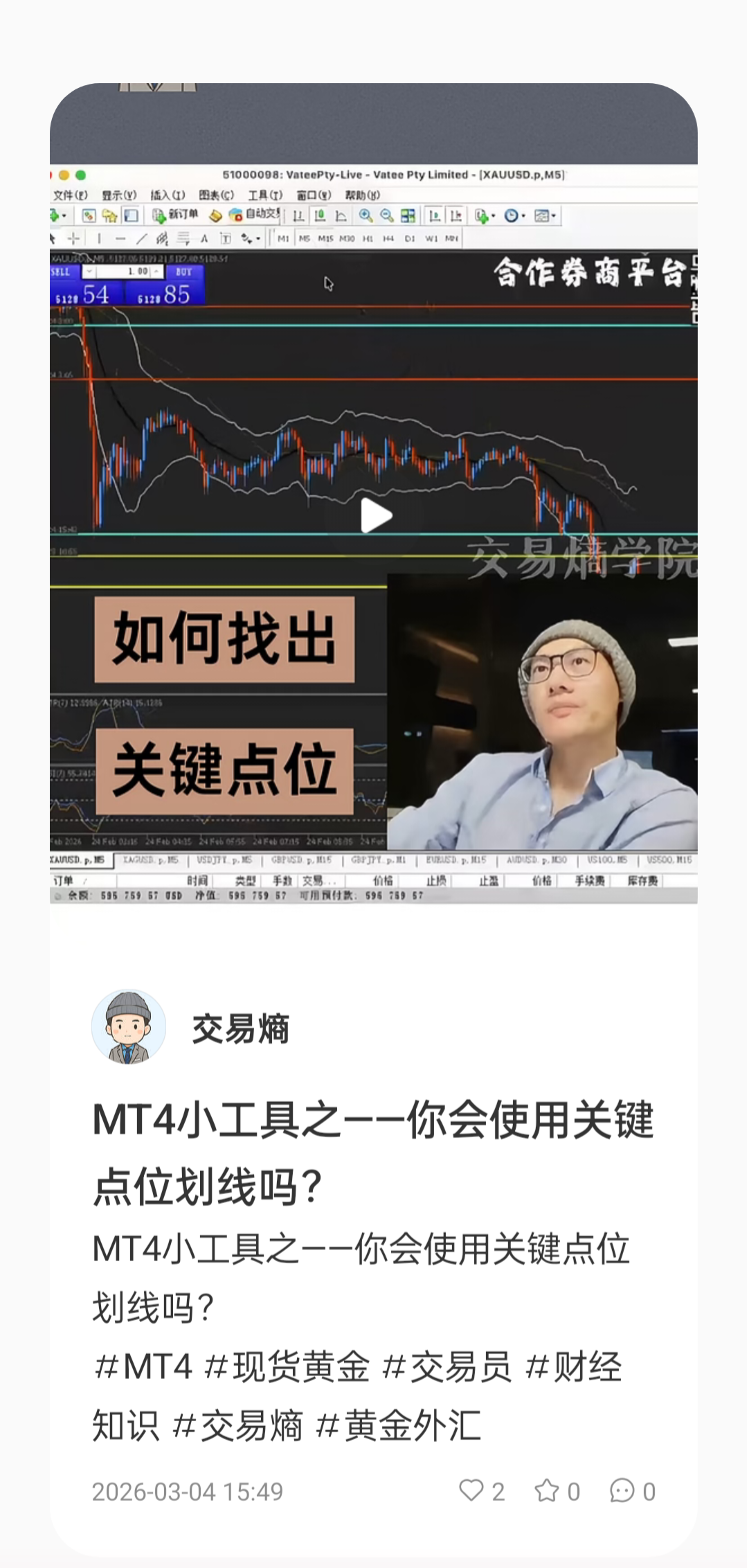Open the #黄金外汇 hashtag
Viewport: 747px width, 1568px height.
(x=398, y=1426)
